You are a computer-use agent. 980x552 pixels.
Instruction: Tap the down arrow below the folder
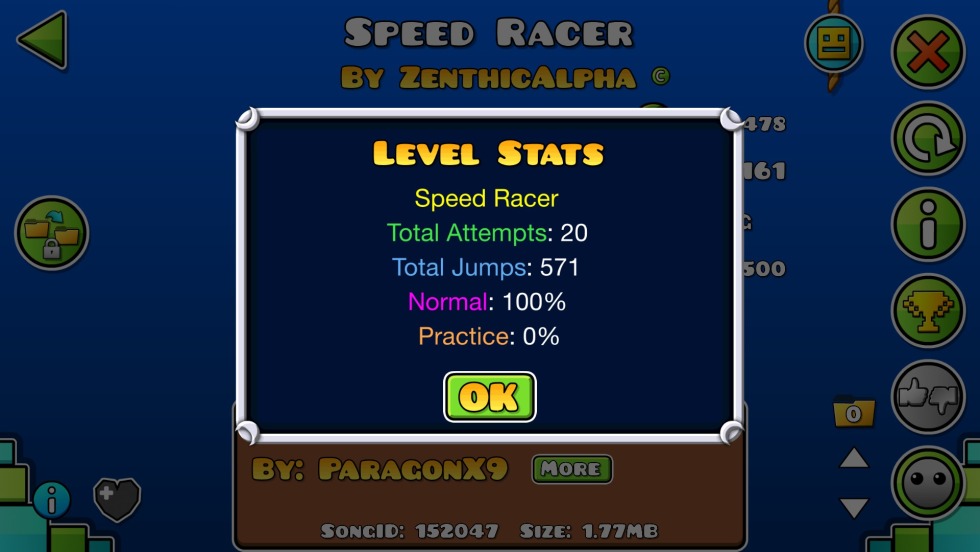click(853, 507)
